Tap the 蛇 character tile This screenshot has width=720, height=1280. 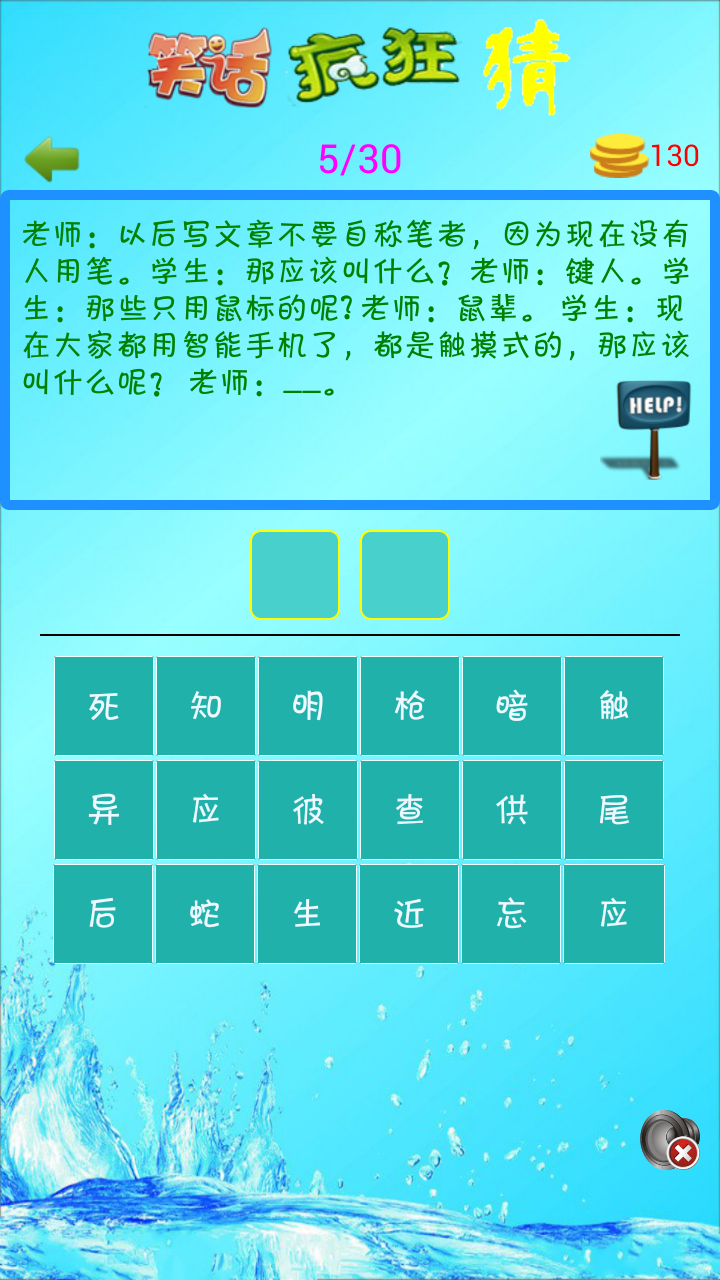(206, 914)
